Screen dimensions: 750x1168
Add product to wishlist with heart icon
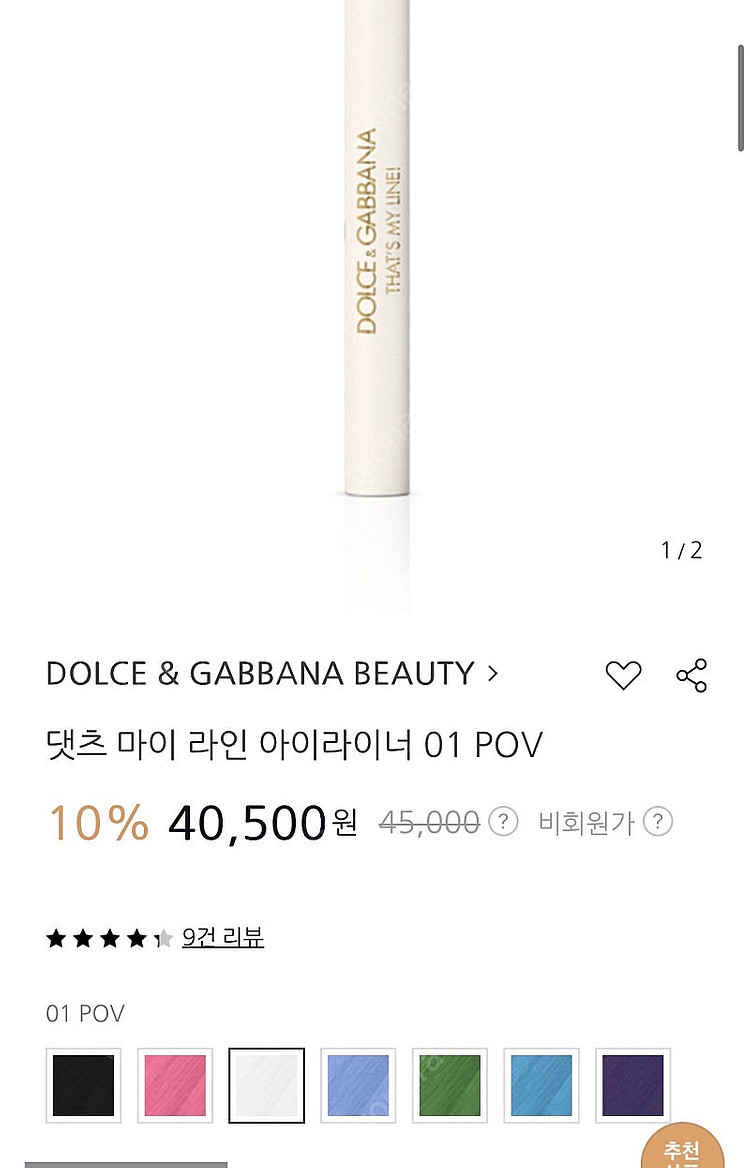(623, 676)
